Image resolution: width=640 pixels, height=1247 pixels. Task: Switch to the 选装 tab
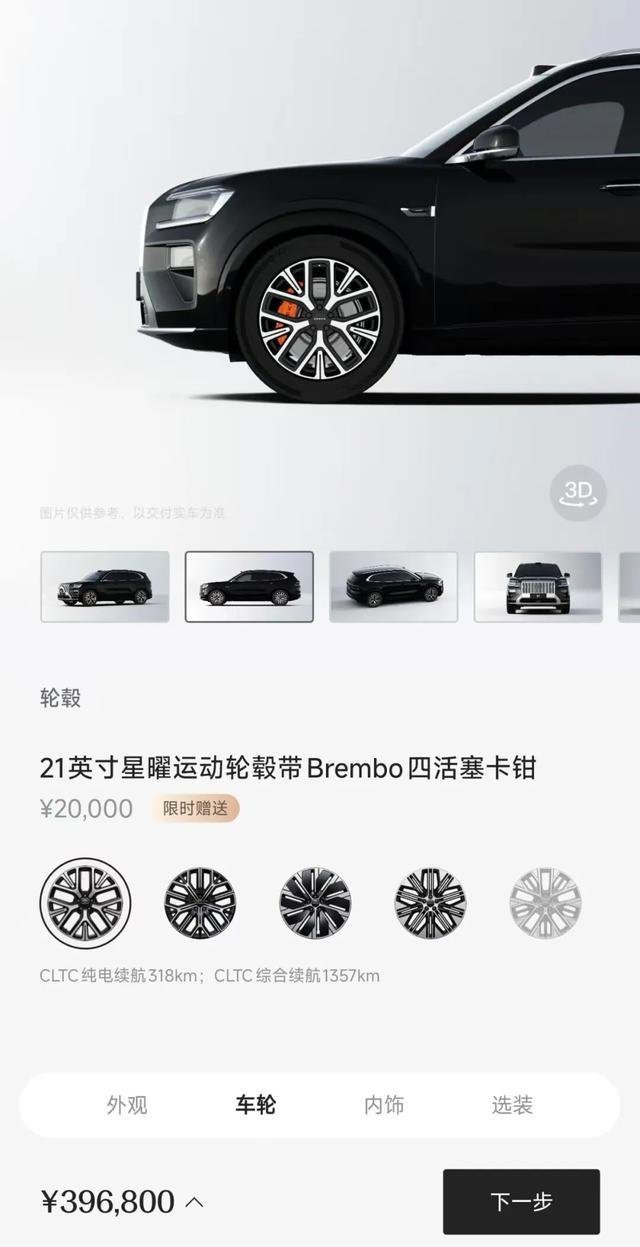[512, 1105]
